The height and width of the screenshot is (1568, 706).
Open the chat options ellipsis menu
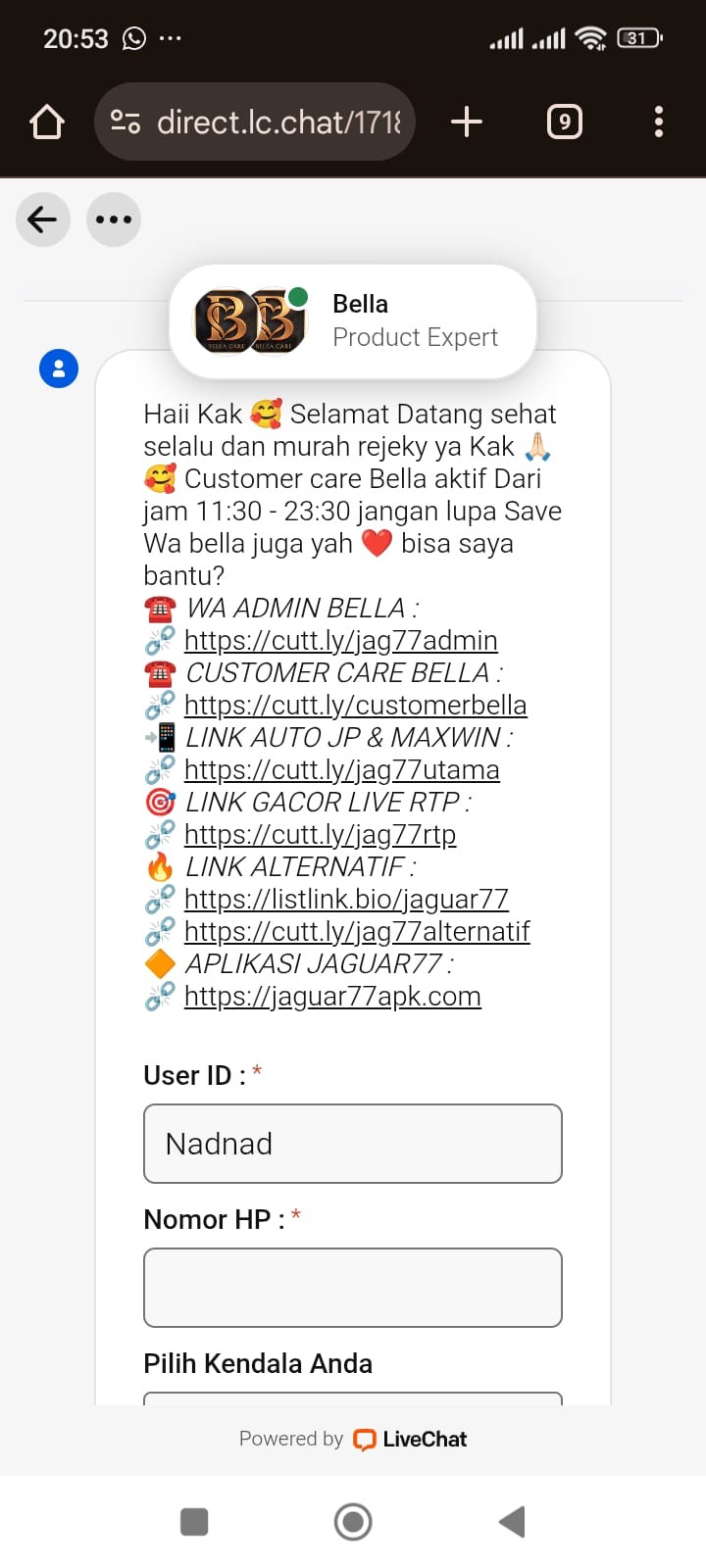(x=113, y=220)
